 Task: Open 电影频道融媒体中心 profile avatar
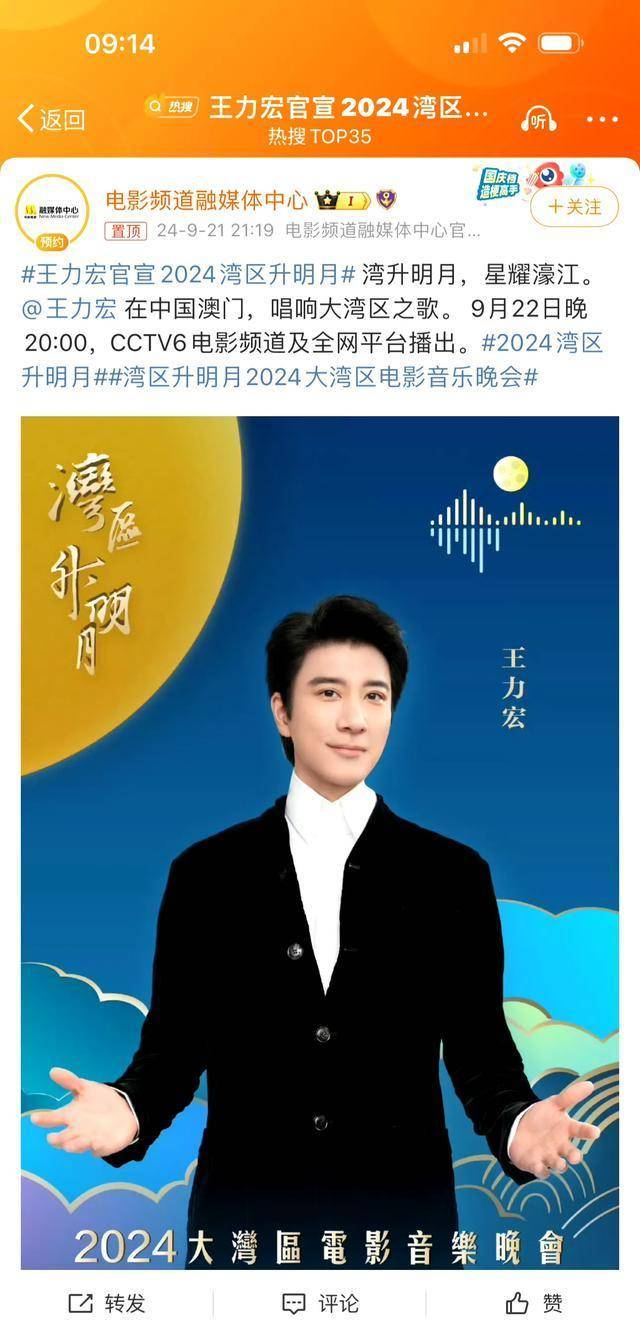click(51, 213)
